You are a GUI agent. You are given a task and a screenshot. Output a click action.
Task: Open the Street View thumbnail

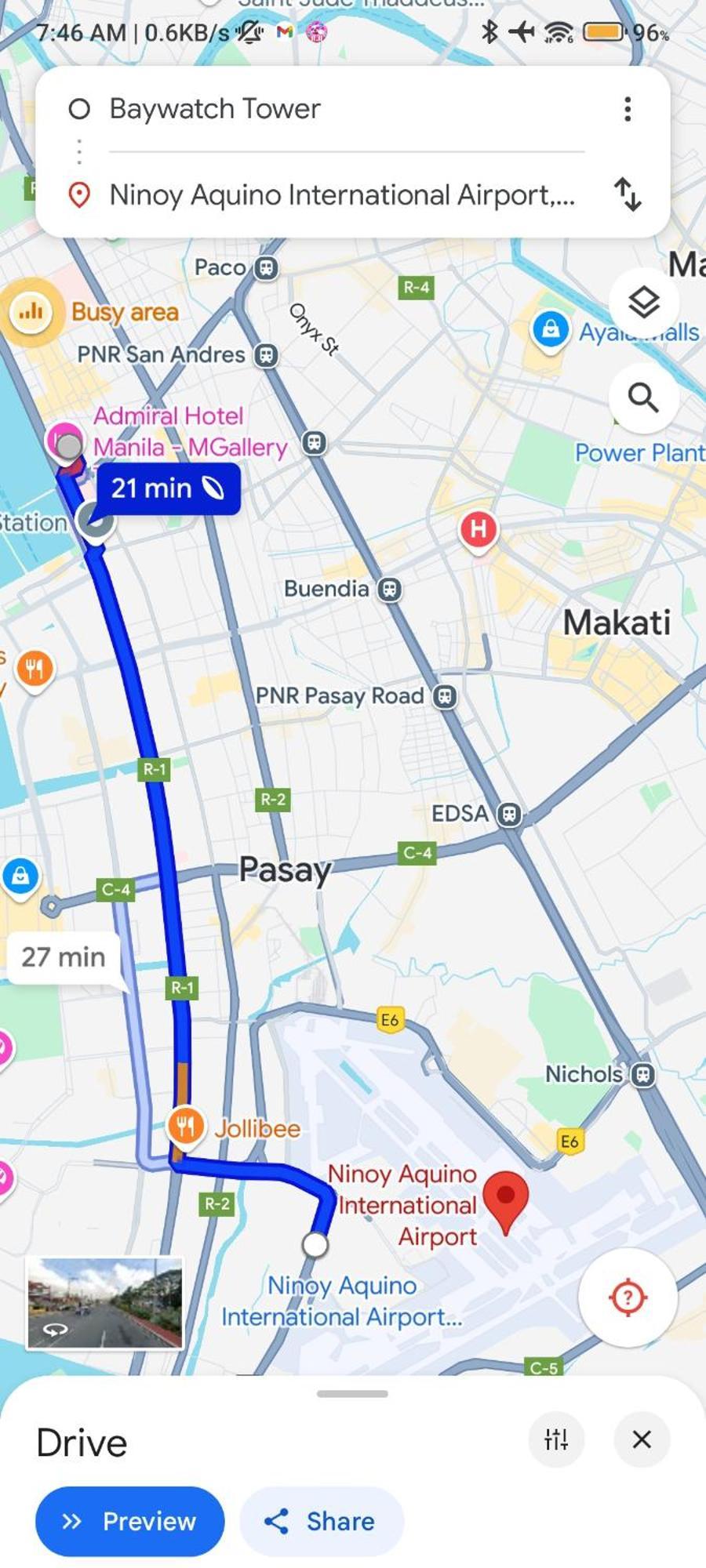(x=105, y=1303)
